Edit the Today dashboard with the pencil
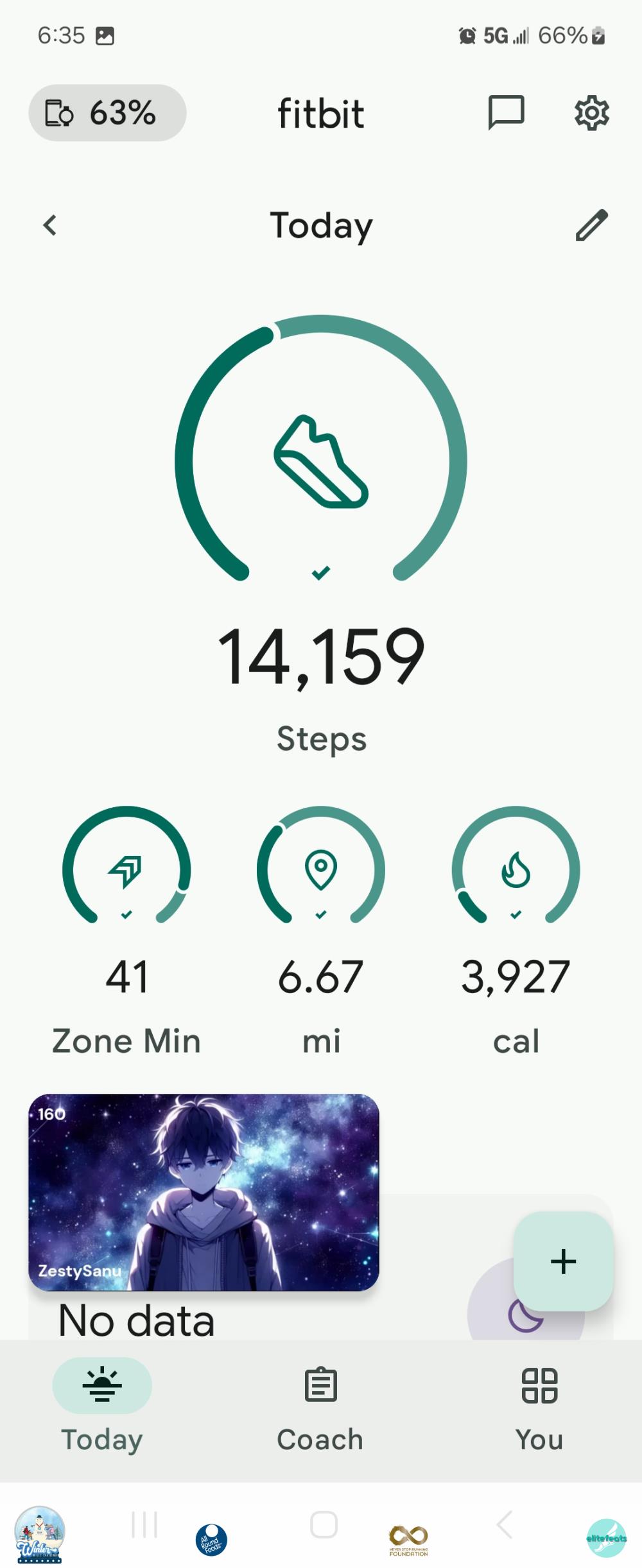Viewport: 642px width, 1568px height. coord(591,225)
